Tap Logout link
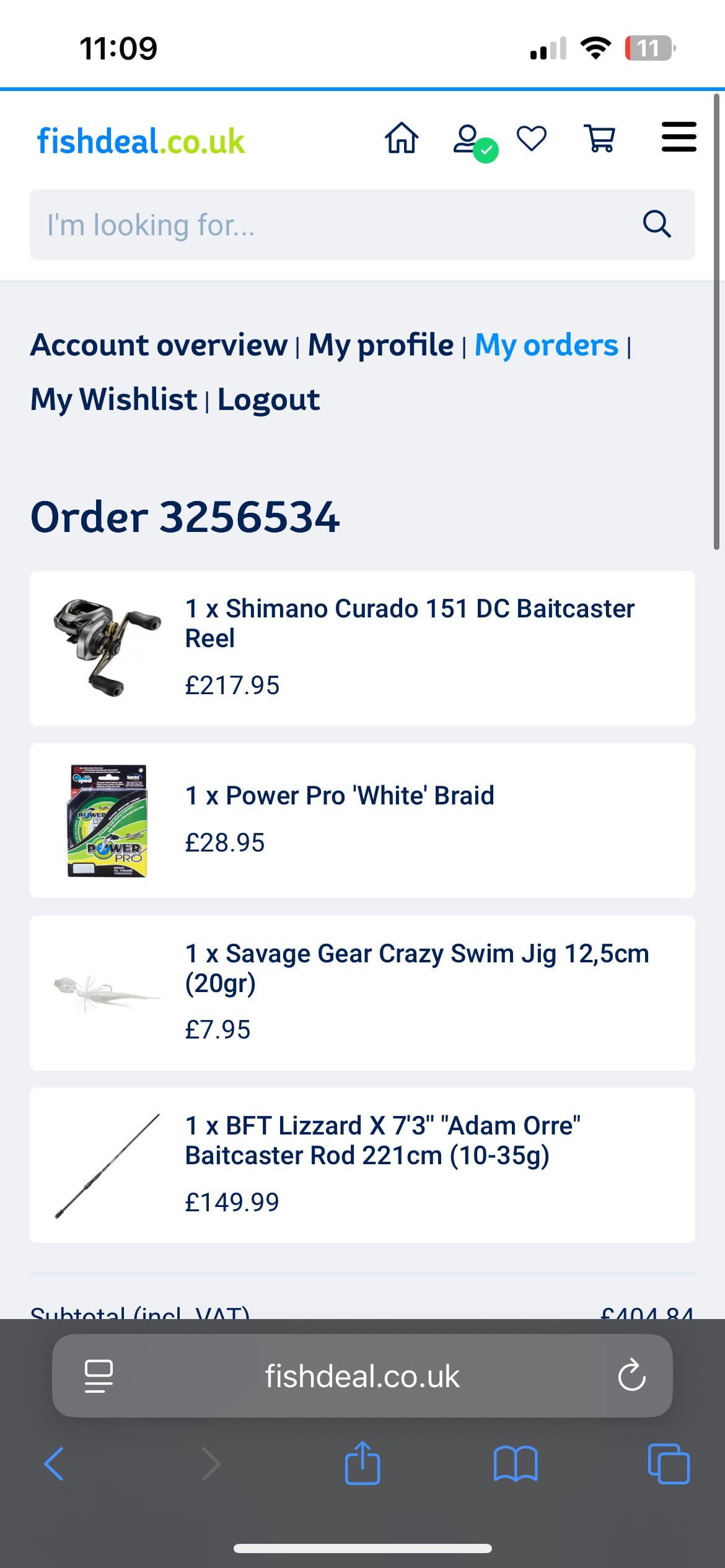 tap(268, 399)
